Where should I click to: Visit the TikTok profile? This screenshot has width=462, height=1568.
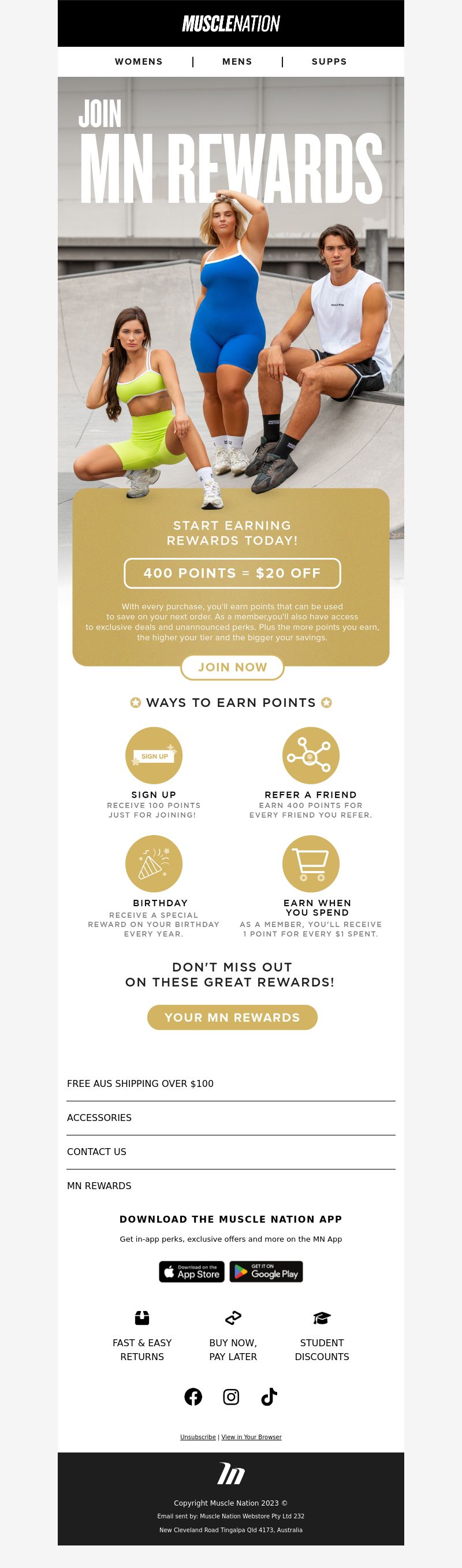coord(269,1396)
